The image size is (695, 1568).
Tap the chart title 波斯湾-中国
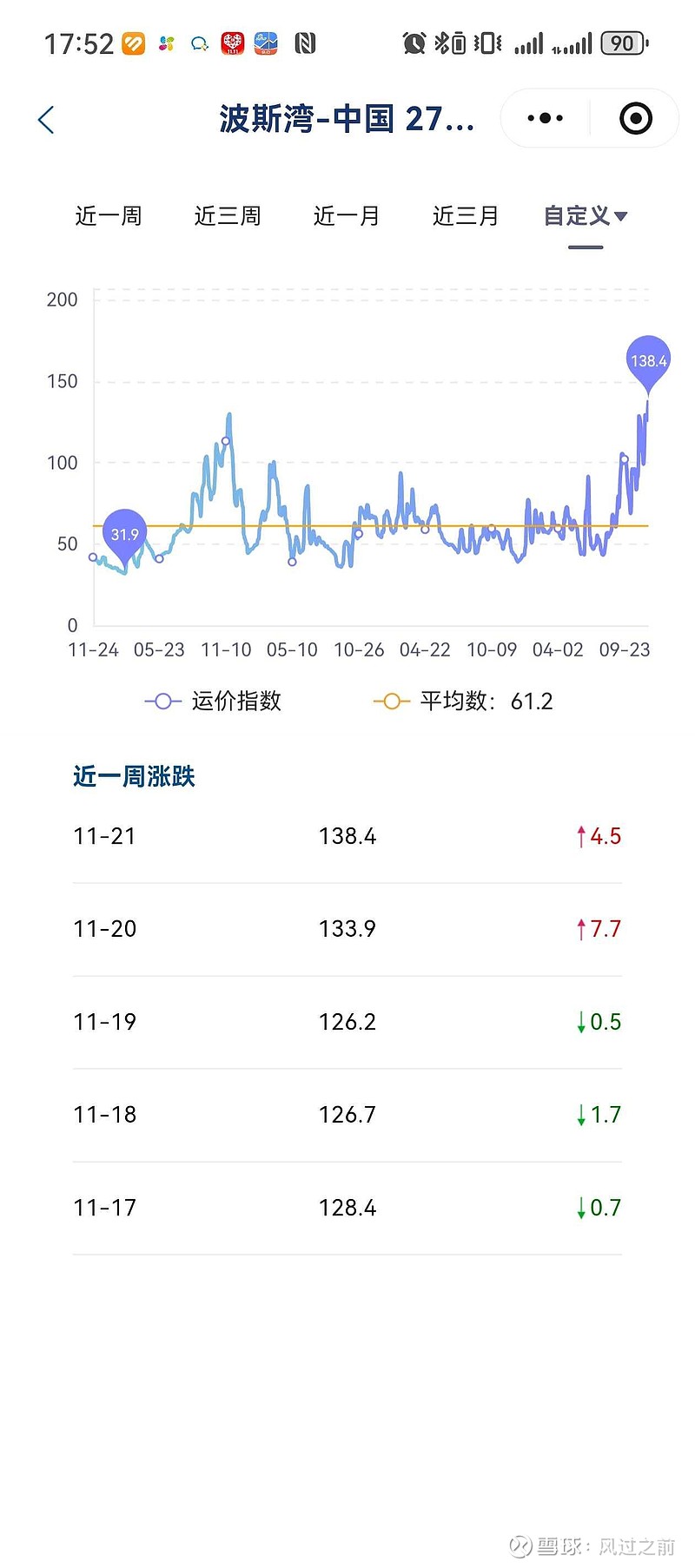tap(347, 119)
